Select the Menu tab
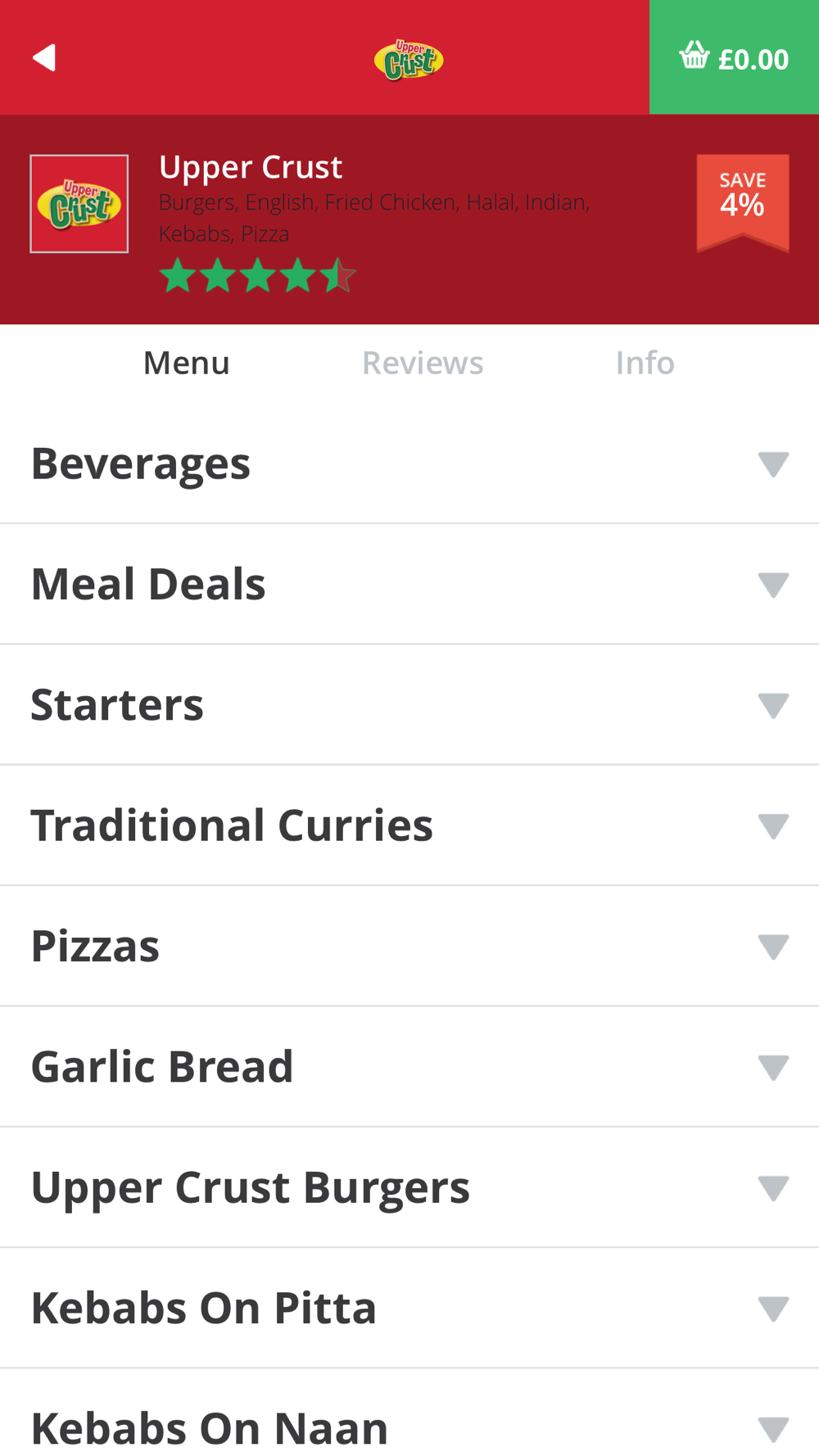 187,363
